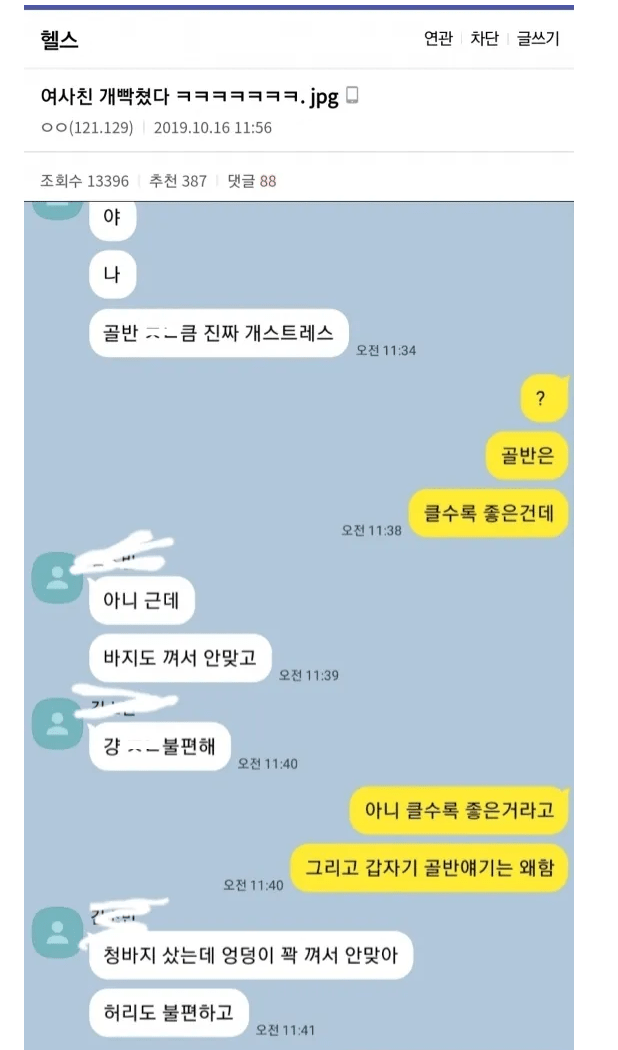Open the 헬스 gallery title

point(59,40)
